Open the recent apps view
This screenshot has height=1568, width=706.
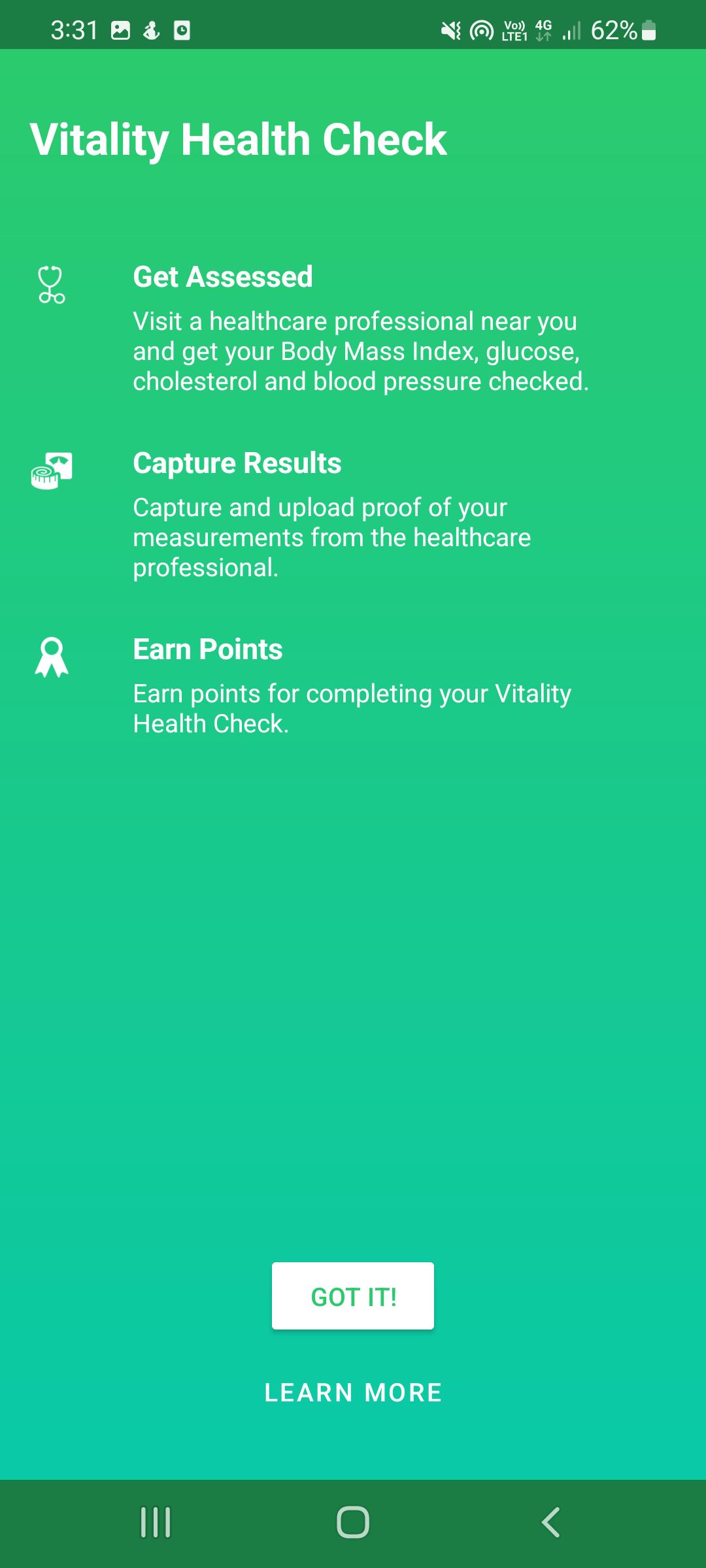tap(156, 1522)
